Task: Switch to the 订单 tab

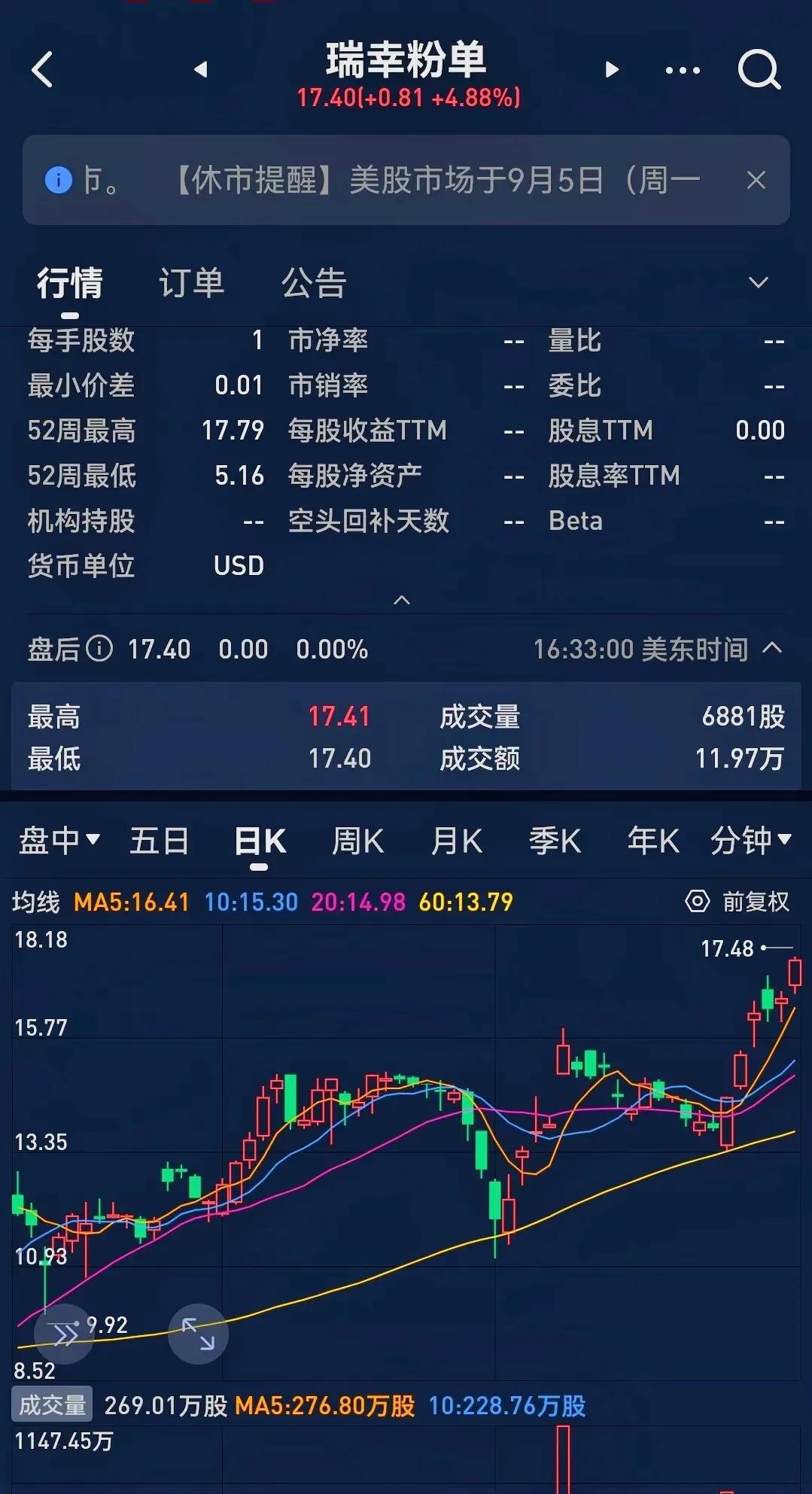Action: [191, 283]
